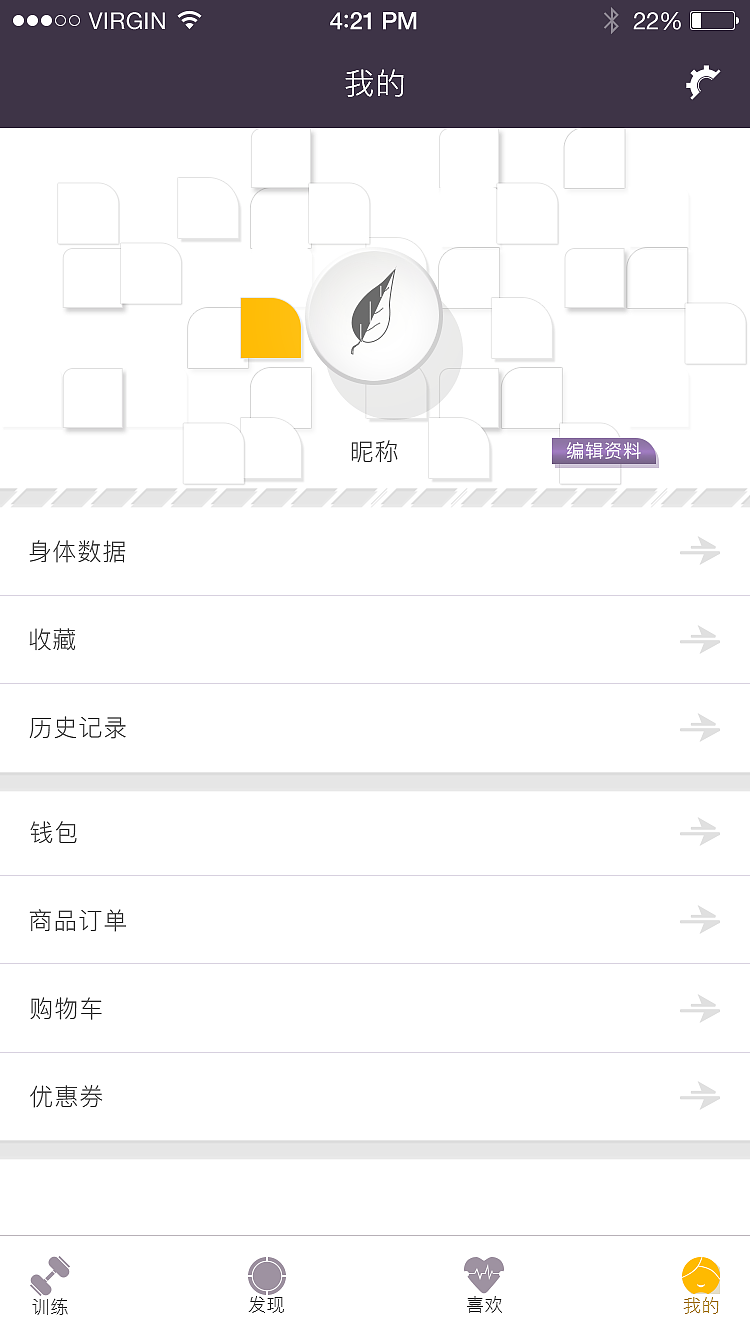Tap the 编辑资料 button
The height and width of the screenshot is (1334, 750).
click(x=605, y=452)
